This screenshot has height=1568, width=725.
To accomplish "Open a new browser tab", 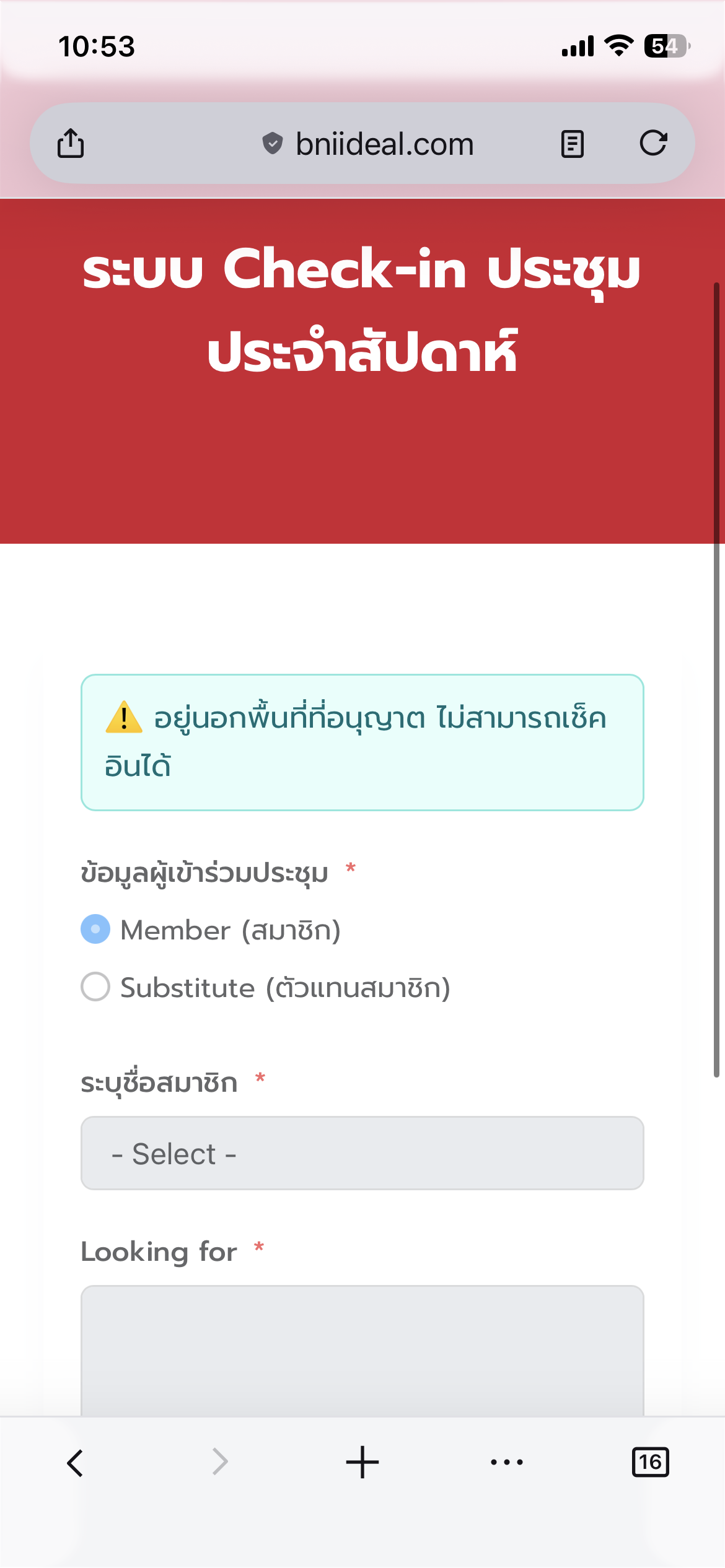I will click(362, 1463).
